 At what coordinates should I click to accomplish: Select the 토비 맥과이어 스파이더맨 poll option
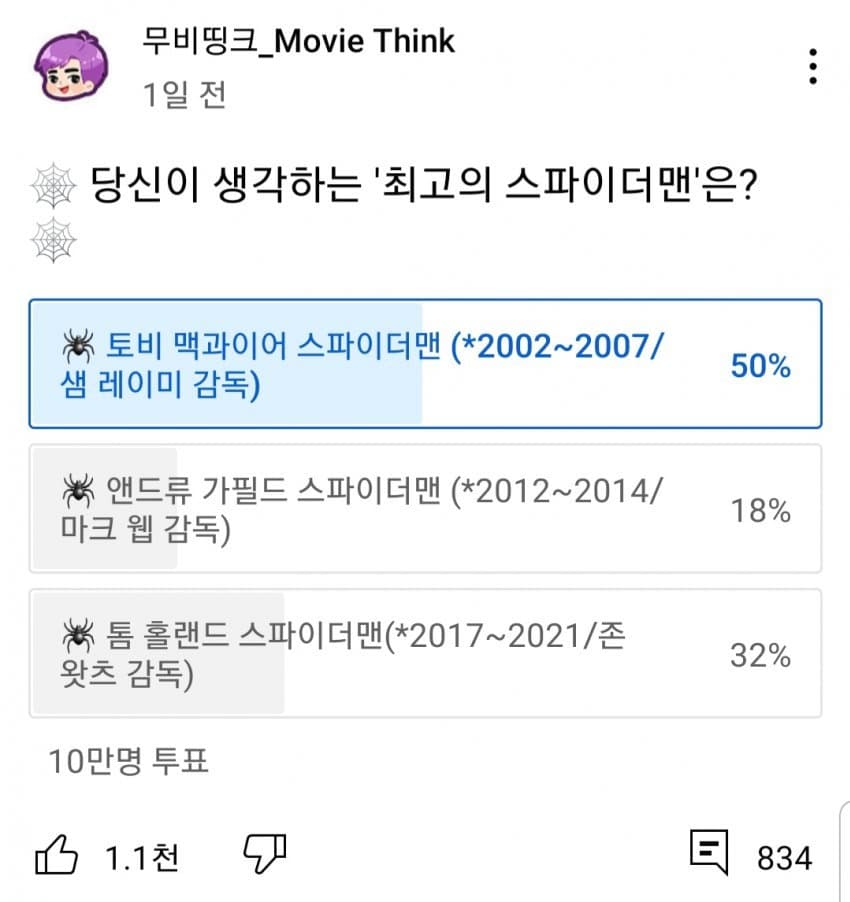coord(425,365)
